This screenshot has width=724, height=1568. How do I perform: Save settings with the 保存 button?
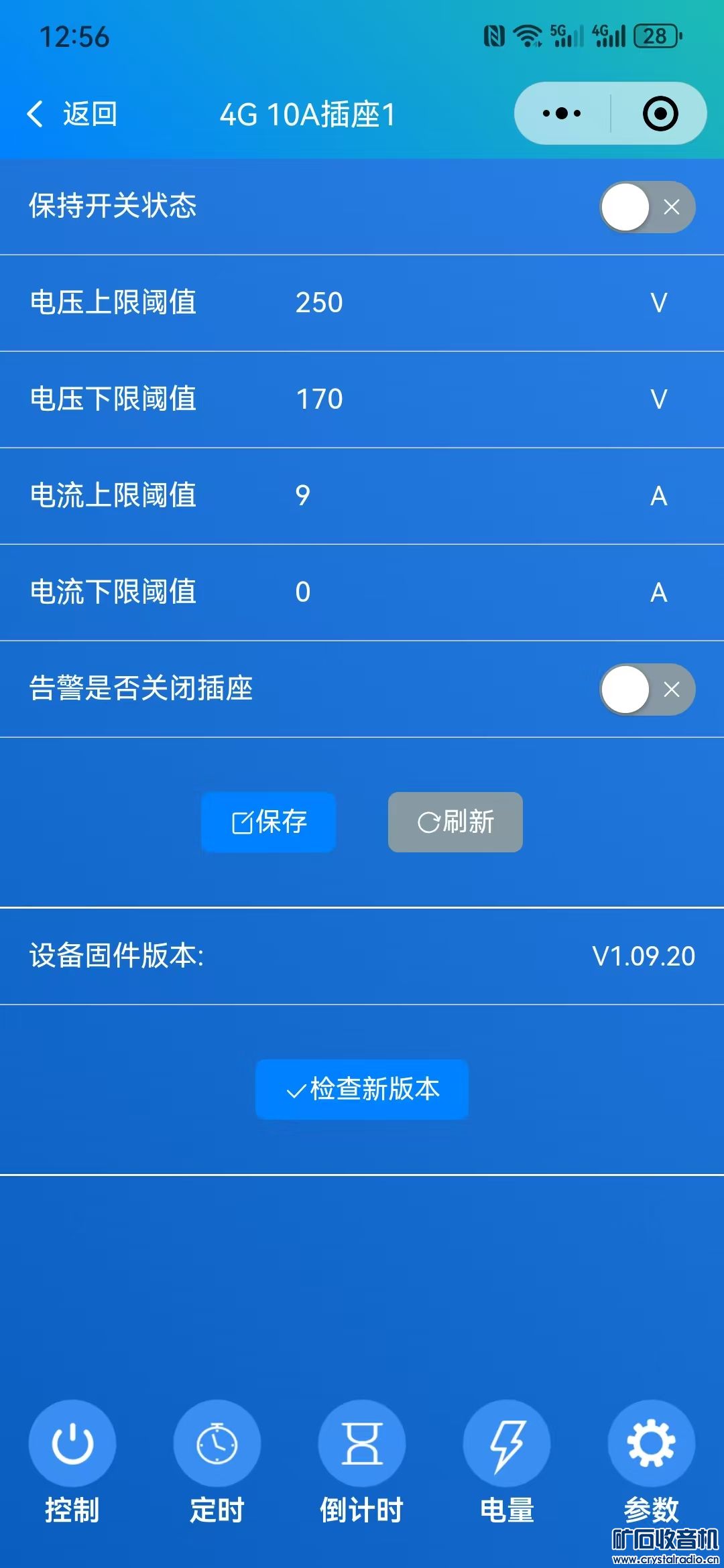coord(268,822)
